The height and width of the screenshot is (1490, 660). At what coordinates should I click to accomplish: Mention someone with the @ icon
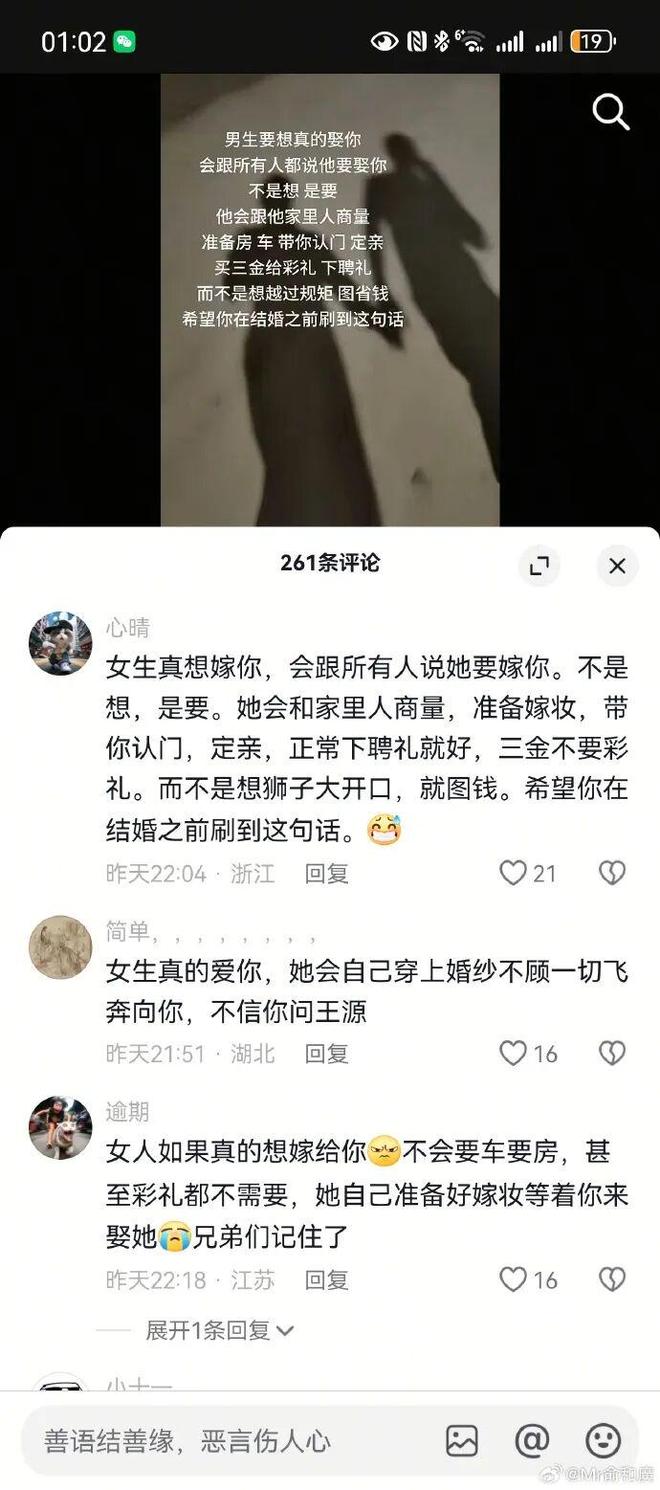[x=532, y=1441]
